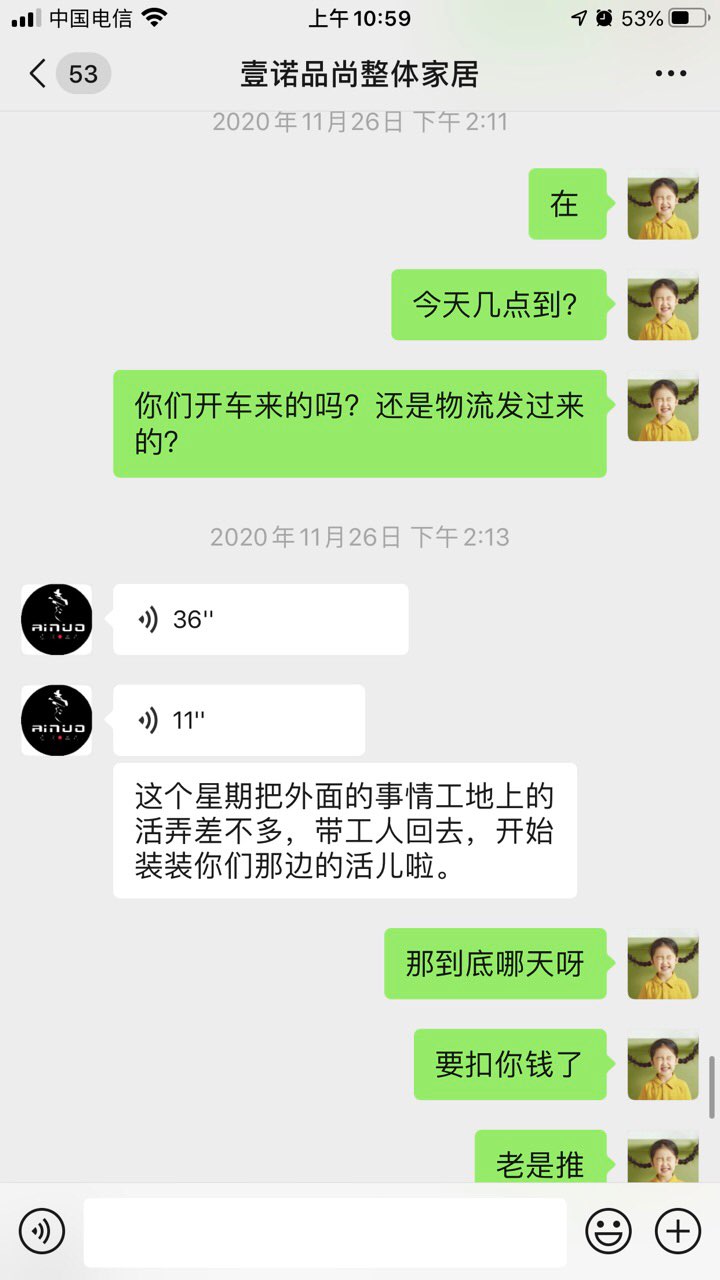Go back to the chat list
Viewport: 720px width, 1280px height.
(x=40, y=74)
